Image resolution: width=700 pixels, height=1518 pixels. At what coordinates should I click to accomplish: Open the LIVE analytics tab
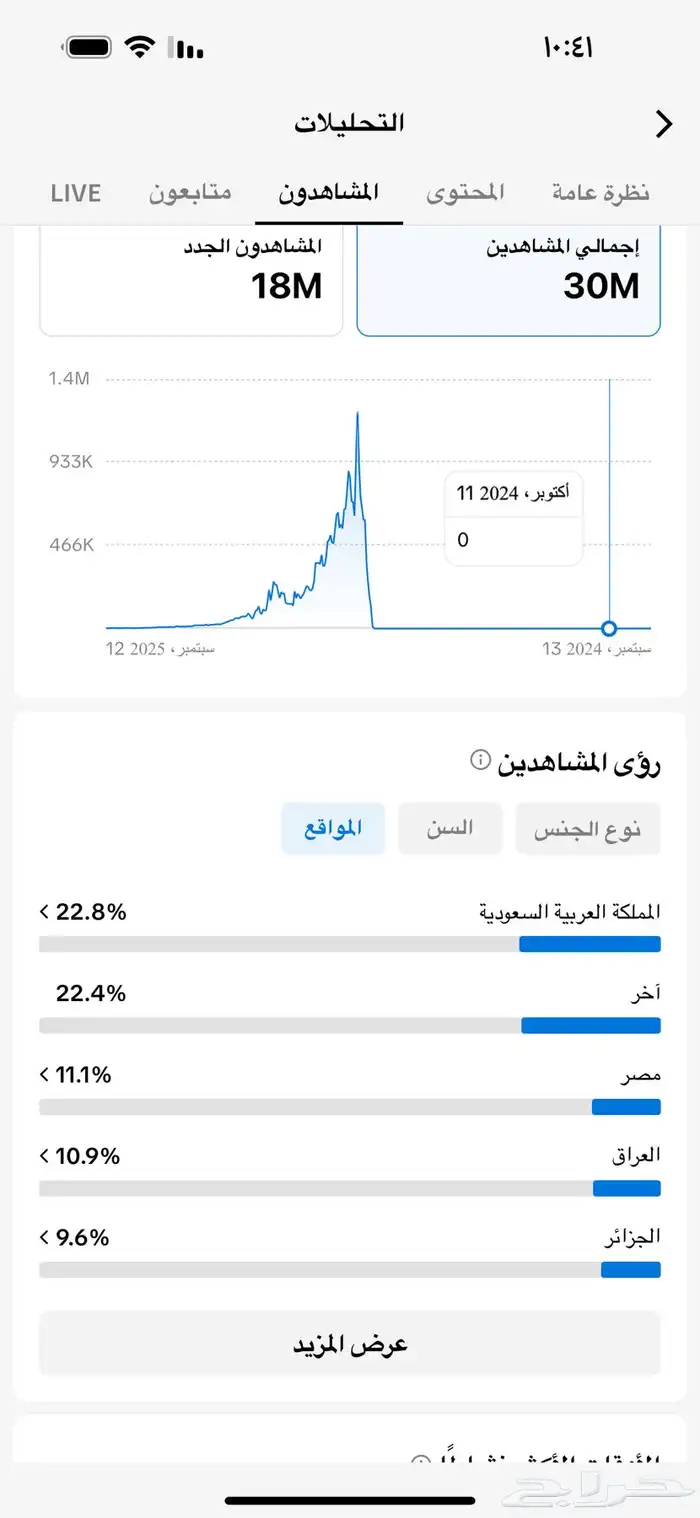coord(76,192)
